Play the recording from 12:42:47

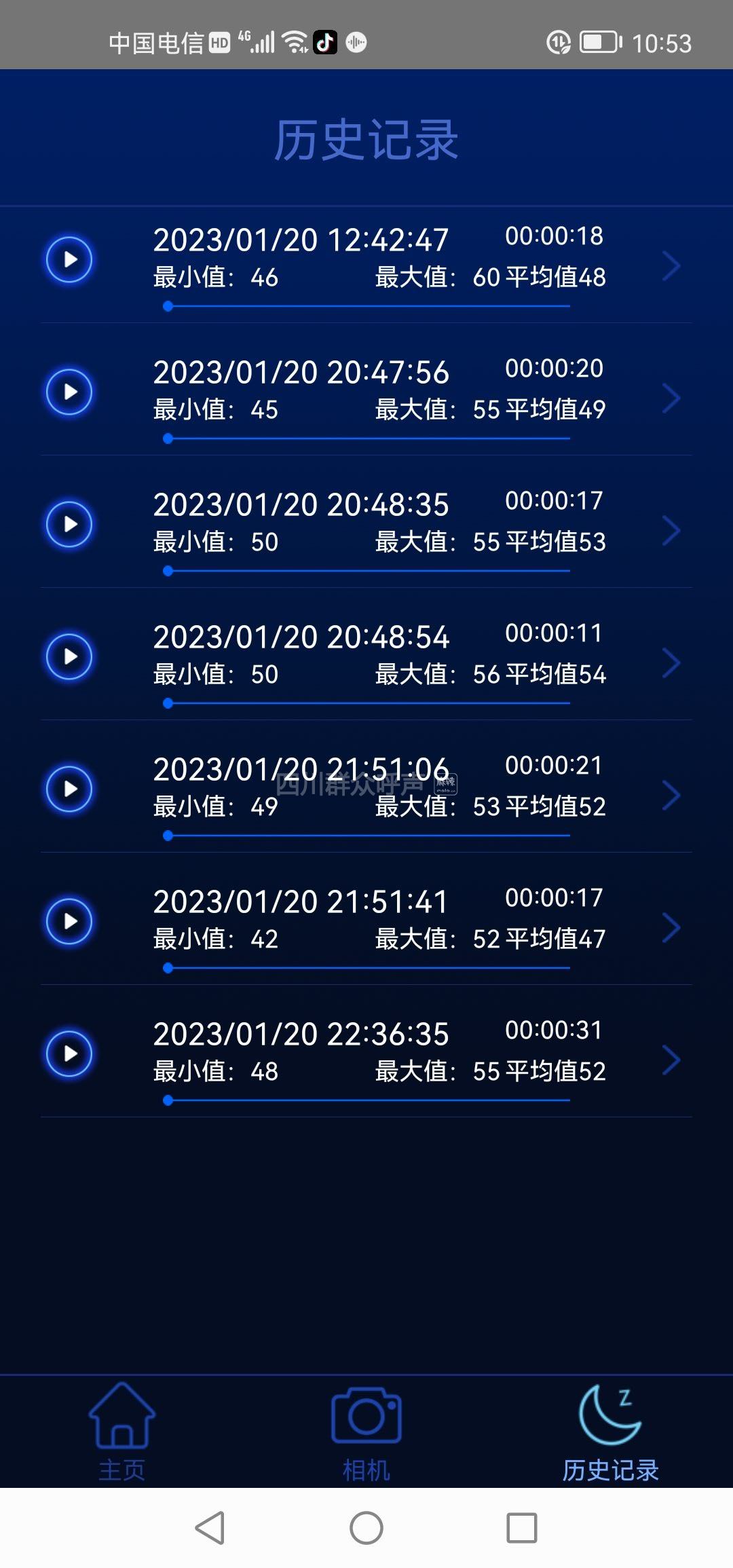pos(69,260)
